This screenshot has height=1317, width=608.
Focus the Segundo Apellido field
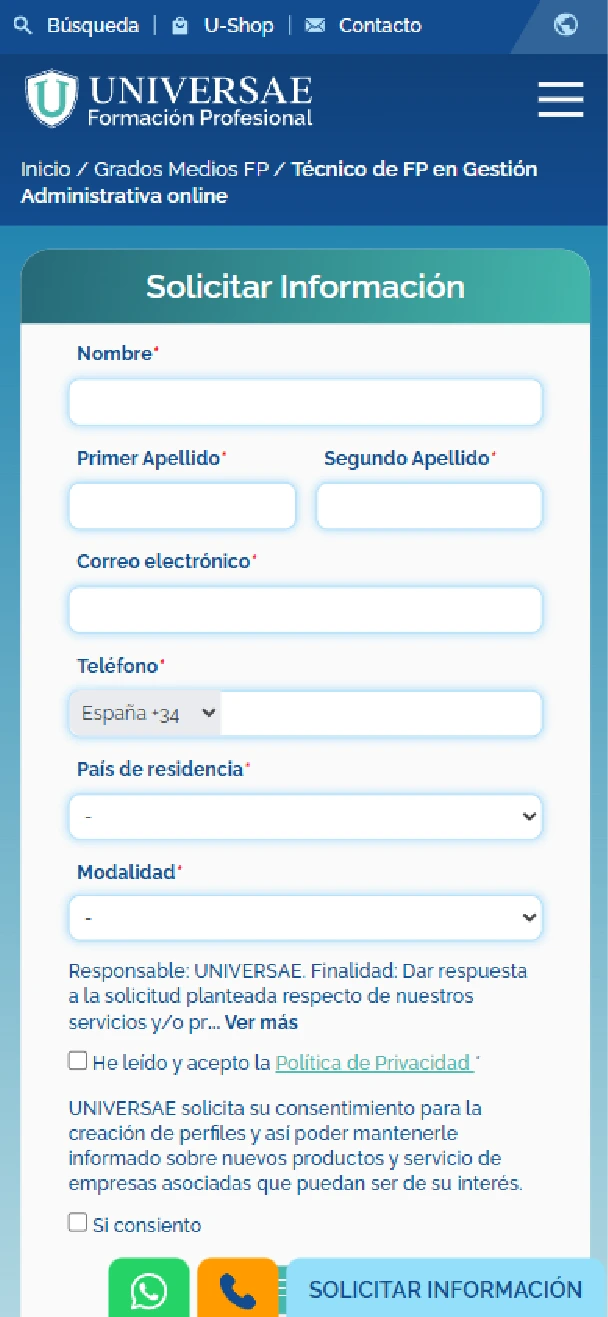[x=429, y=506]
